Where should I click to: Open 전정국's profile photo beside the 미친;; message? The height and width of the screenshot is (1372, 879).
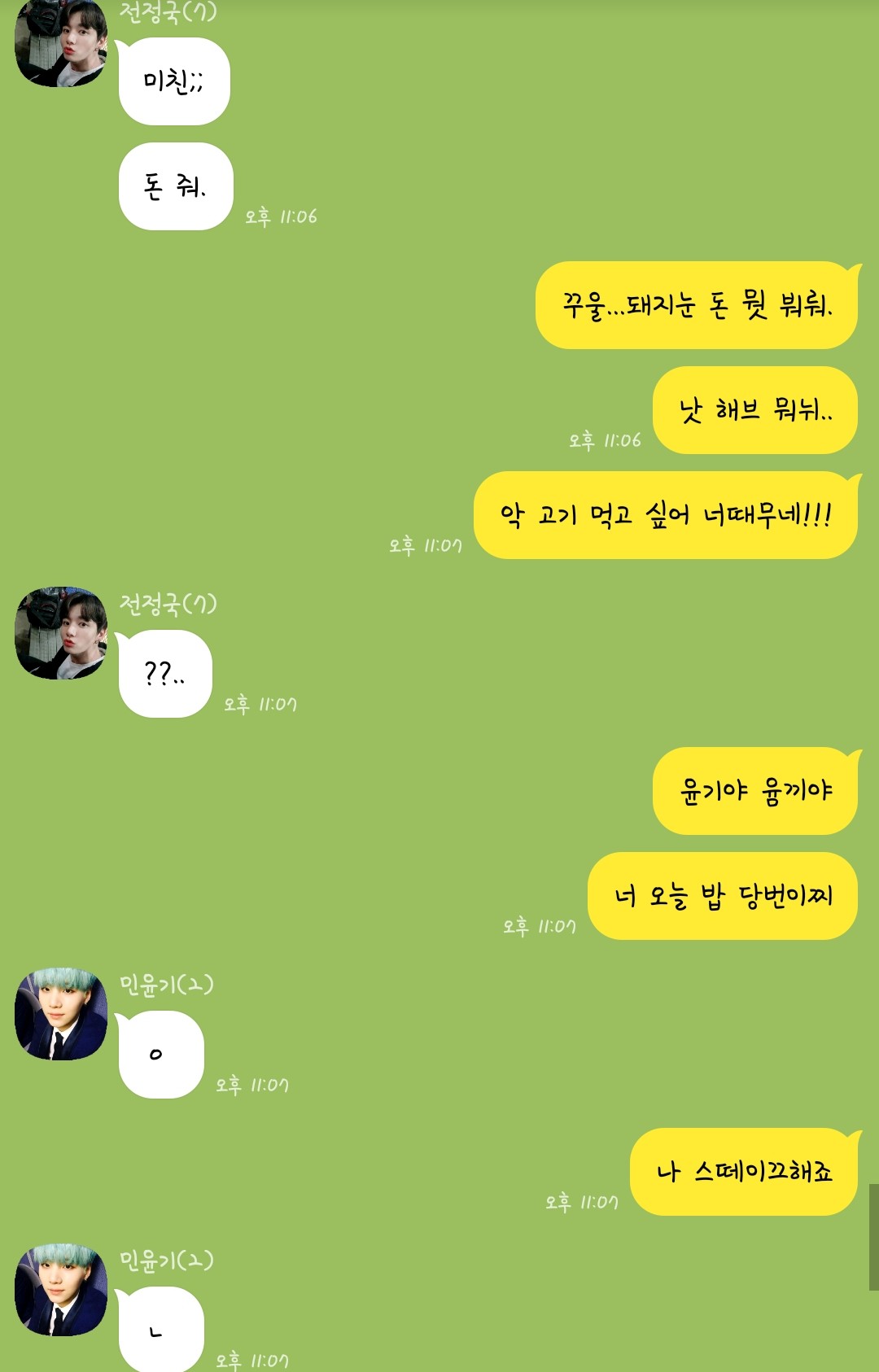(61, 42)
